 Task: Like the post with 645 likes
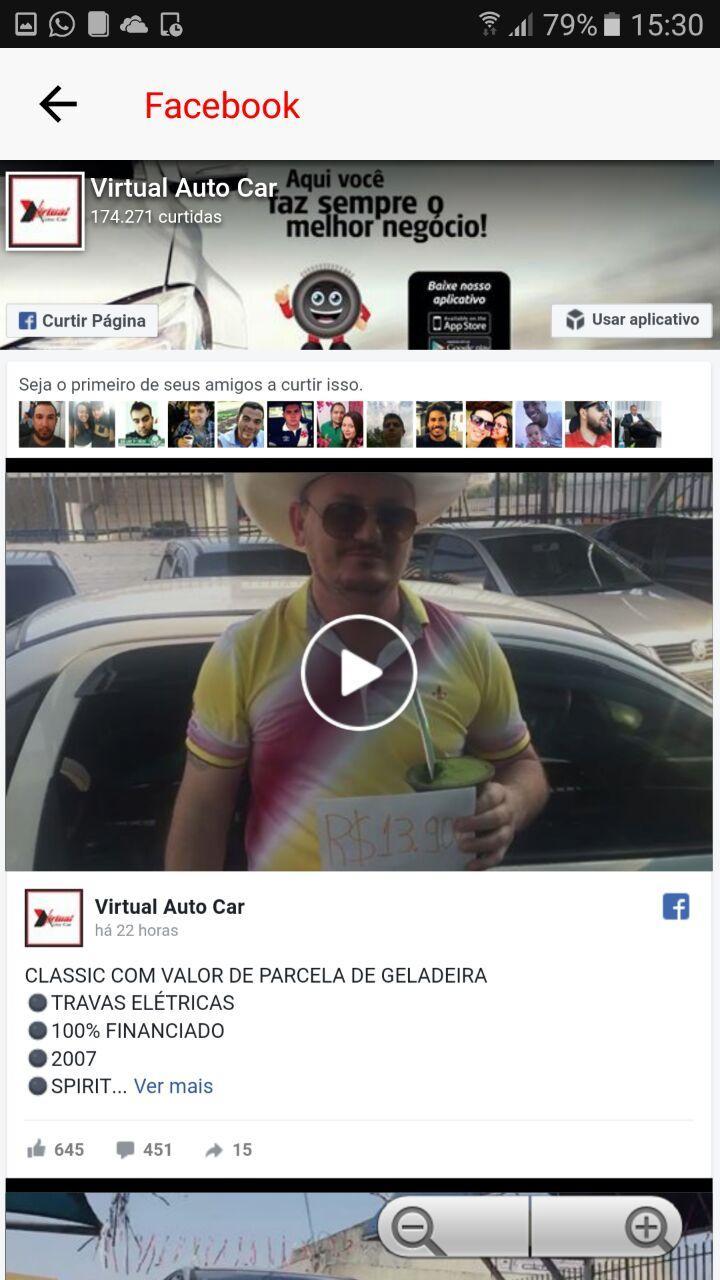(x=55, y=1150)
